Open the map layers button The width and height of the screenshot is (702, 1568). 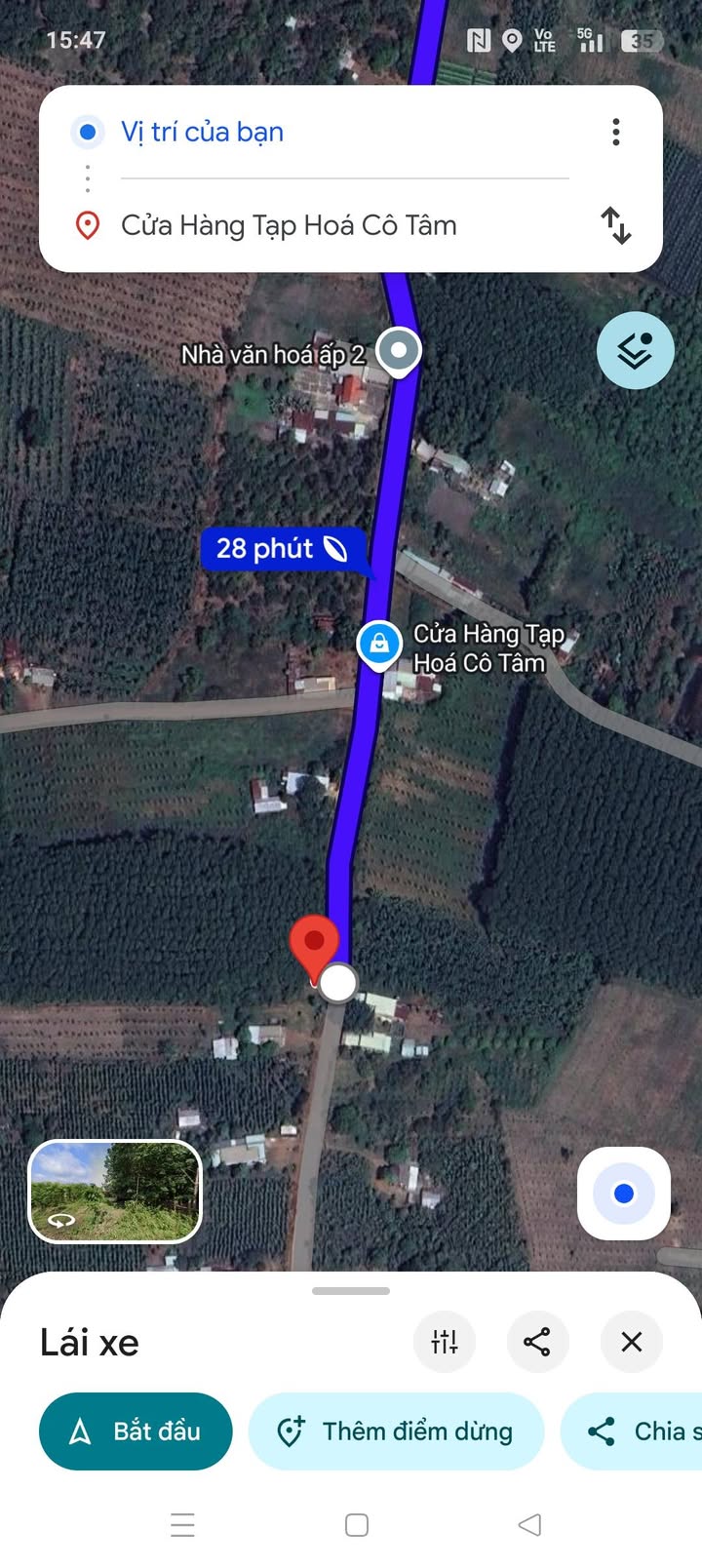(635, 350)
